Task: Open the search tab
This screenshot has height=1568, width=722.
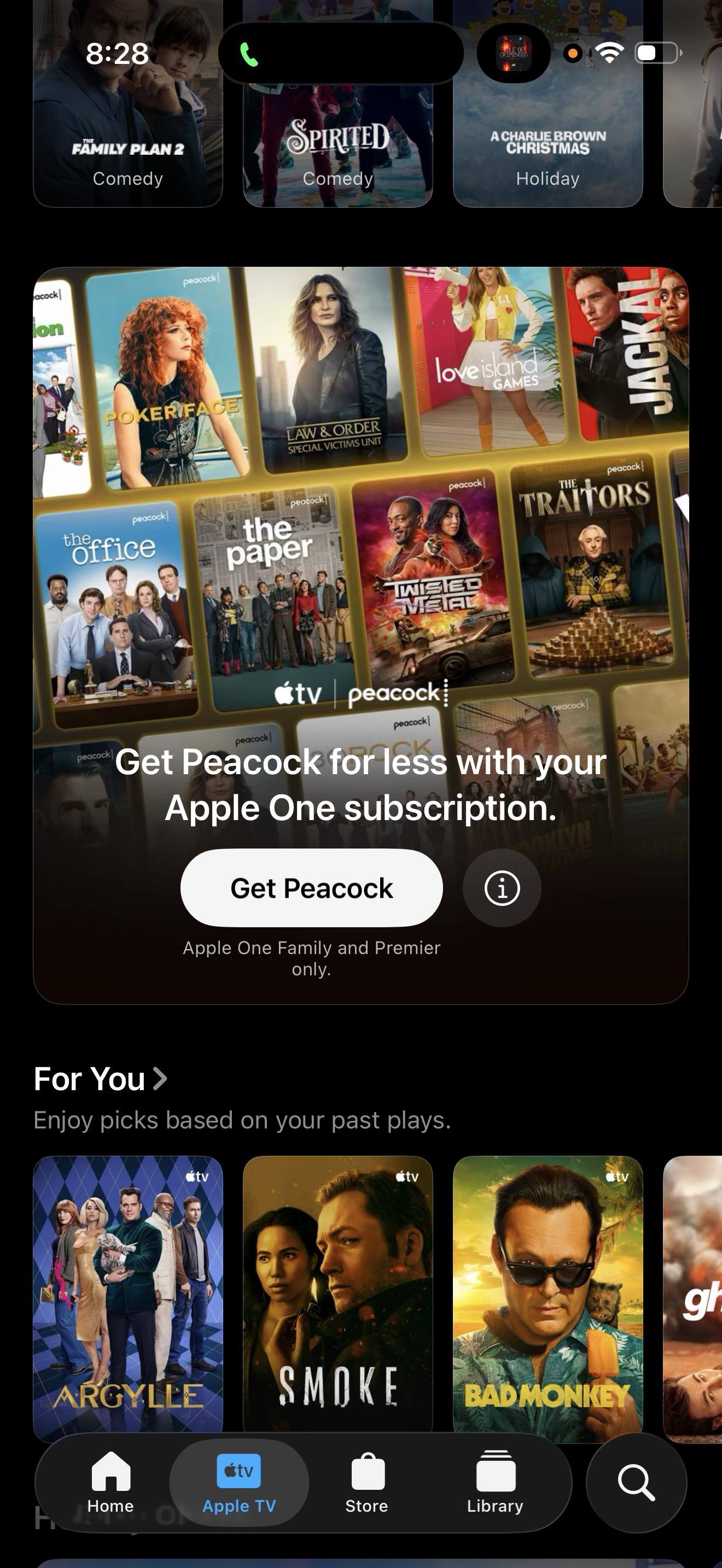Action: point(636,1482)
